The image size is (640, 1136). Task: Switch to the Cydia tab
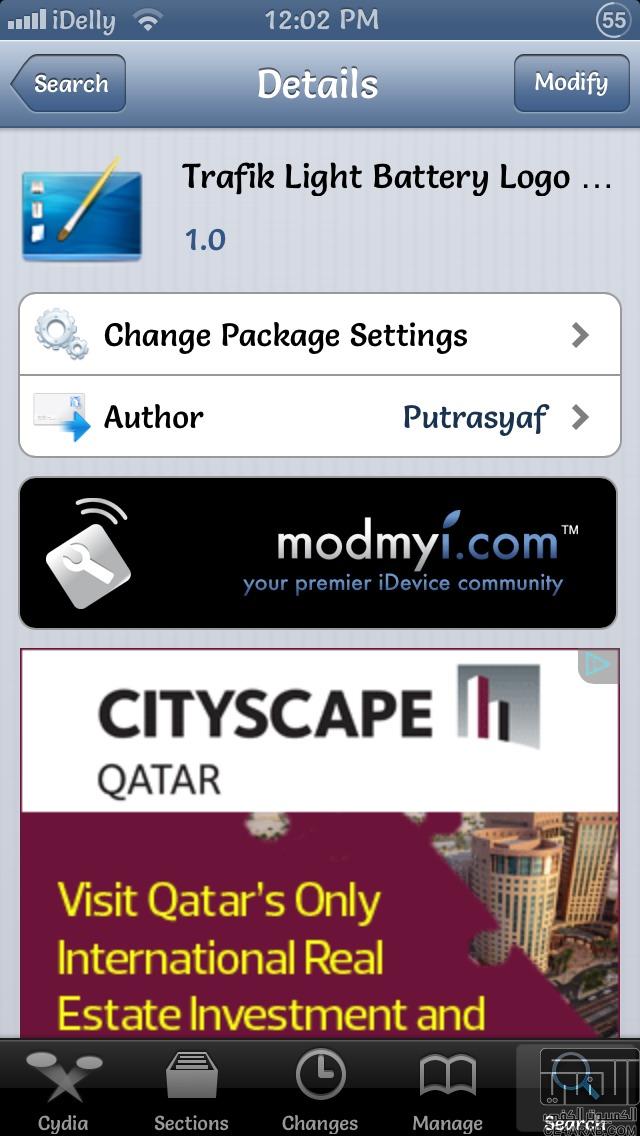click(63, 1090)
